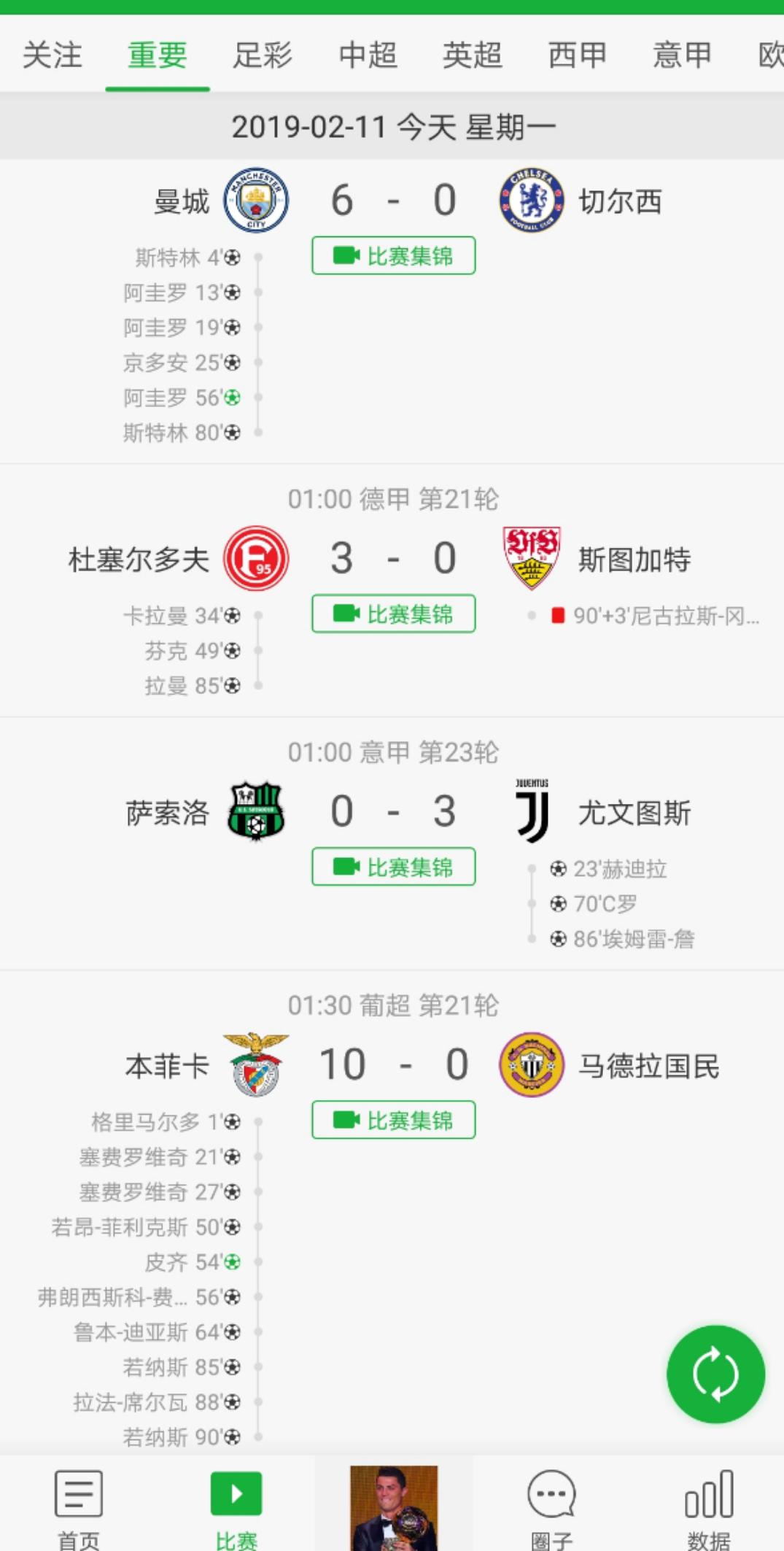Open the 曼城 6-0 切尔西 match details
Screen dimensions: 784x1551
point(394,201)
